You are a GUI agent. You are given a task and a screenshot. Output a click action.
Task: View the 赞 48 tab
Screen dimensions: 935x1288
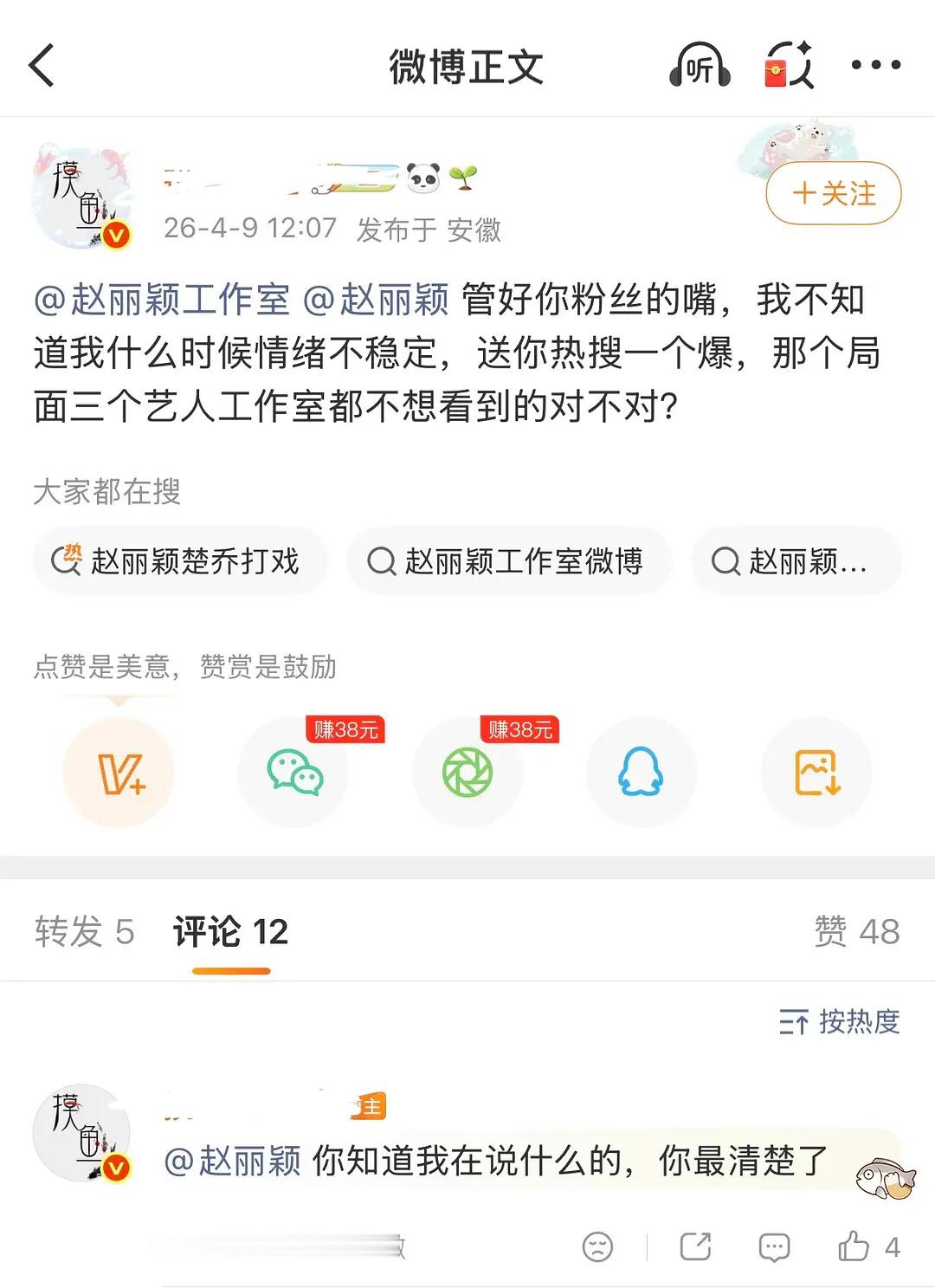(x=857, y=931)
